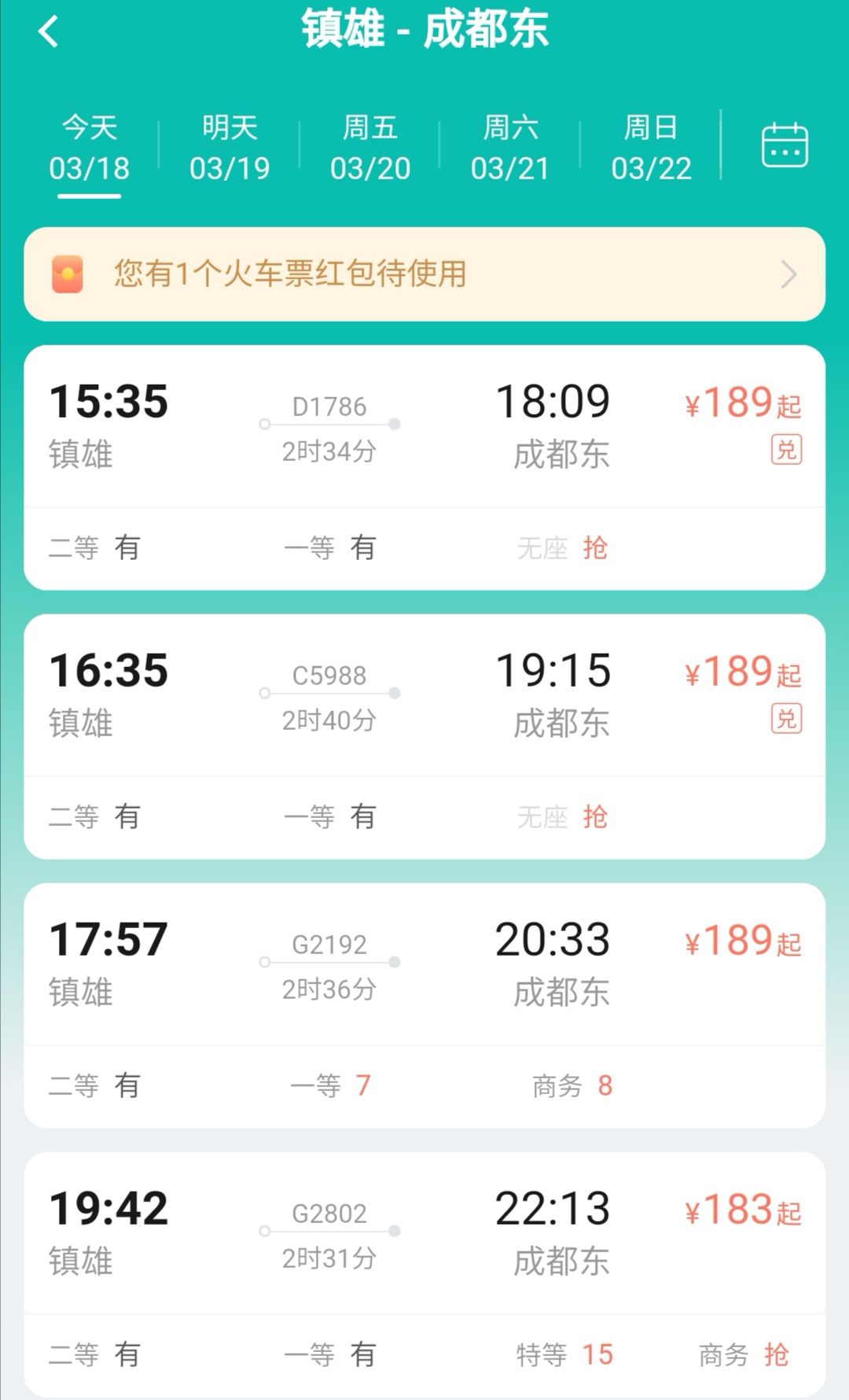849x1400 pixels.
Task: Open train G2192 departing at 17:57
Action: coord(424,1005)
